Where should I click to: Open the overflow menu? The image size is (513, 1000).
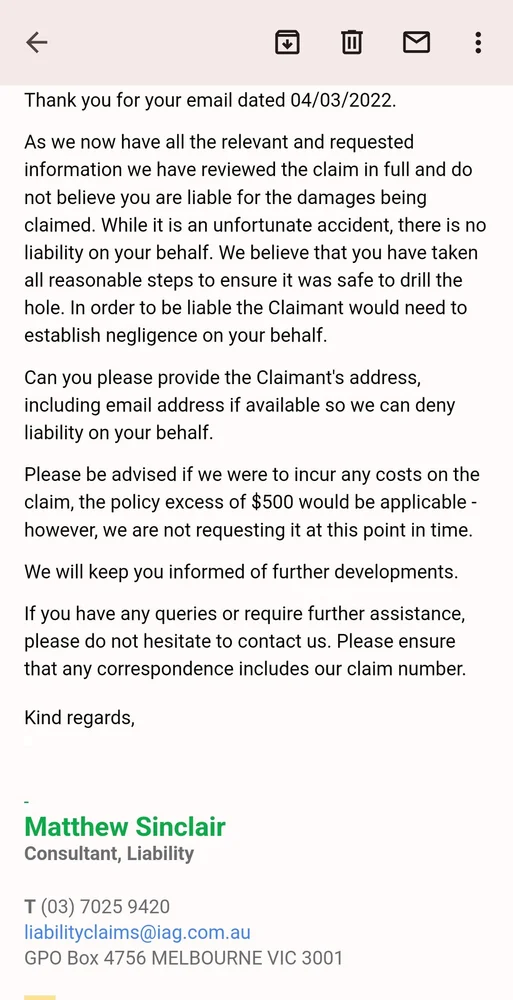pos(478,43)
